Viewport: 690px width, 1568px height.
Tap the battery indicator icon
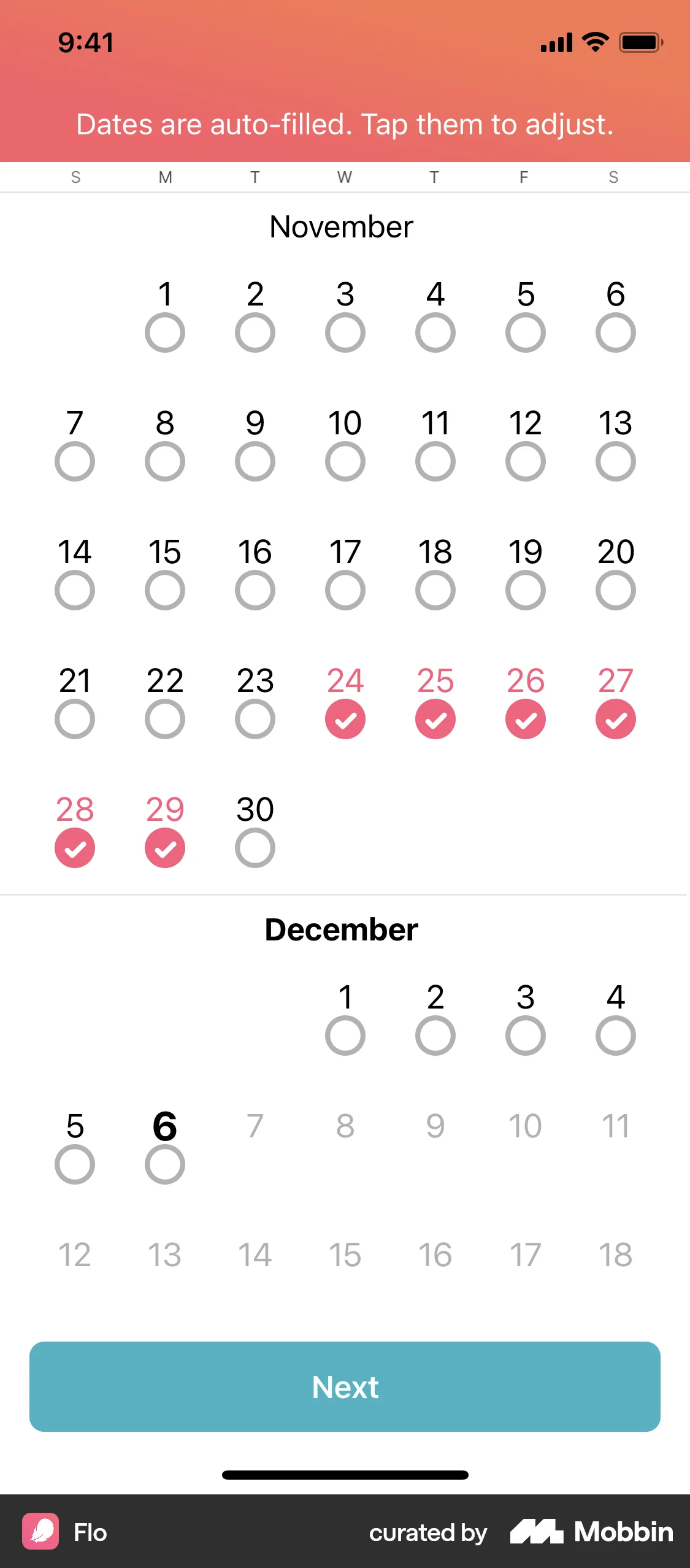point(640,42)
